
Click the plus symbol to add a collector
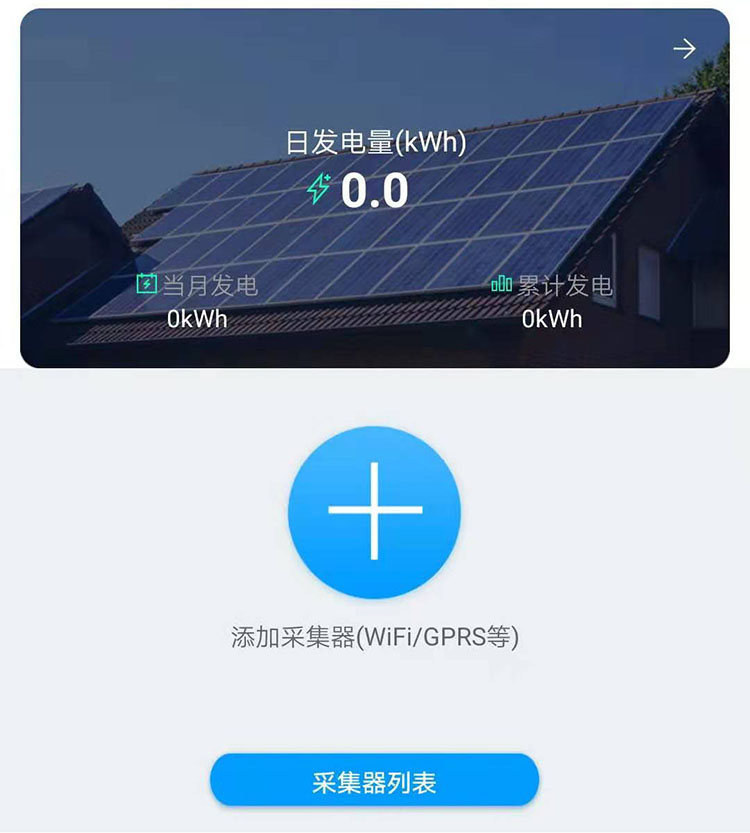point(374,512)
